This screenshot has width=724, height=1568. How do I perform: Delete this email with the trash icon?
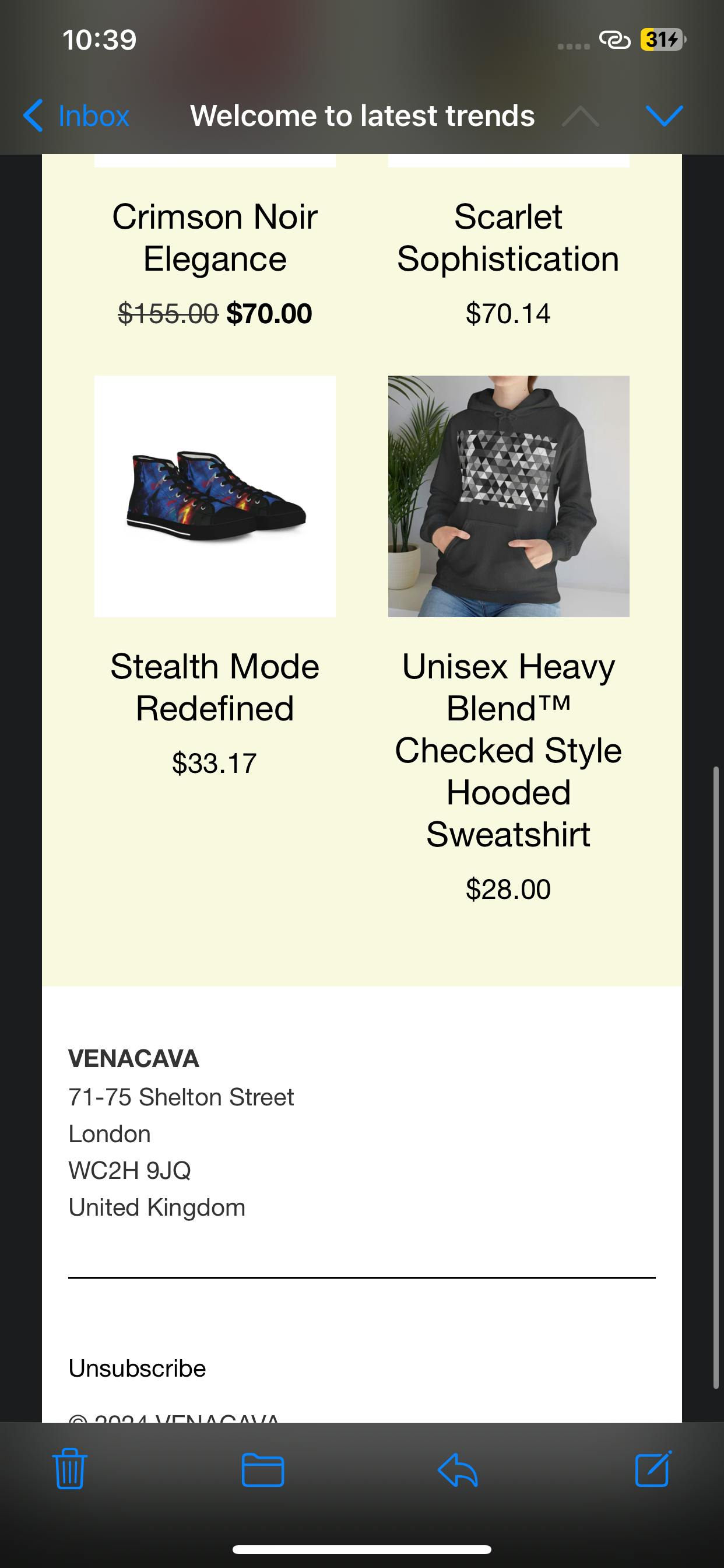[x=70, y=1469]
